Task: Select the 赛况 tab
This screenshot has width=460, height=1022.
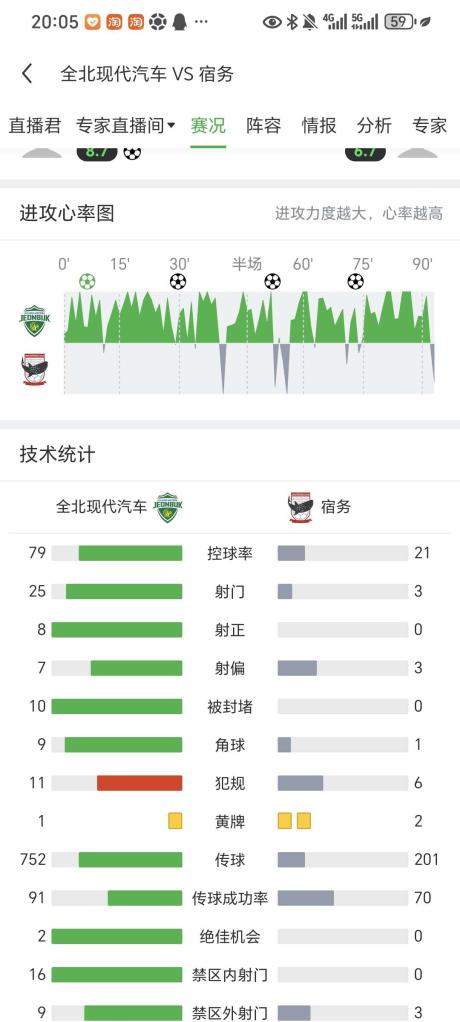Action: coord(208,125)
